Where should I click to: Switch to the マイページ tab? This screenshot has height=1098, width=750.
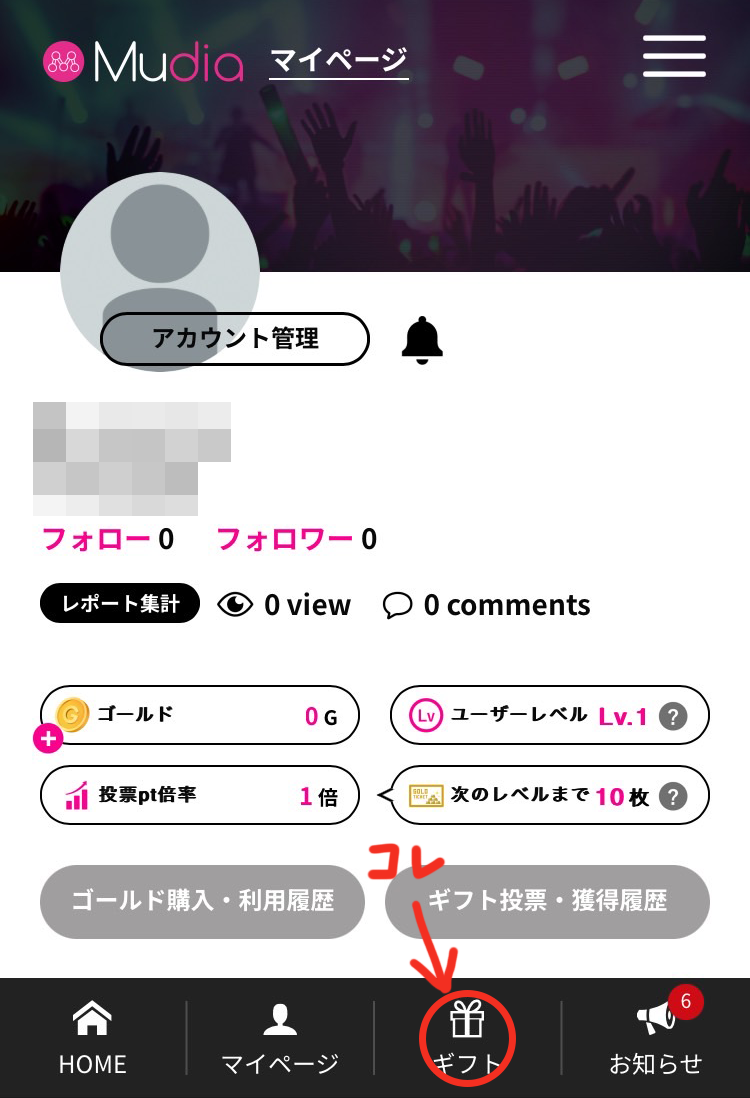point(280,1039)
